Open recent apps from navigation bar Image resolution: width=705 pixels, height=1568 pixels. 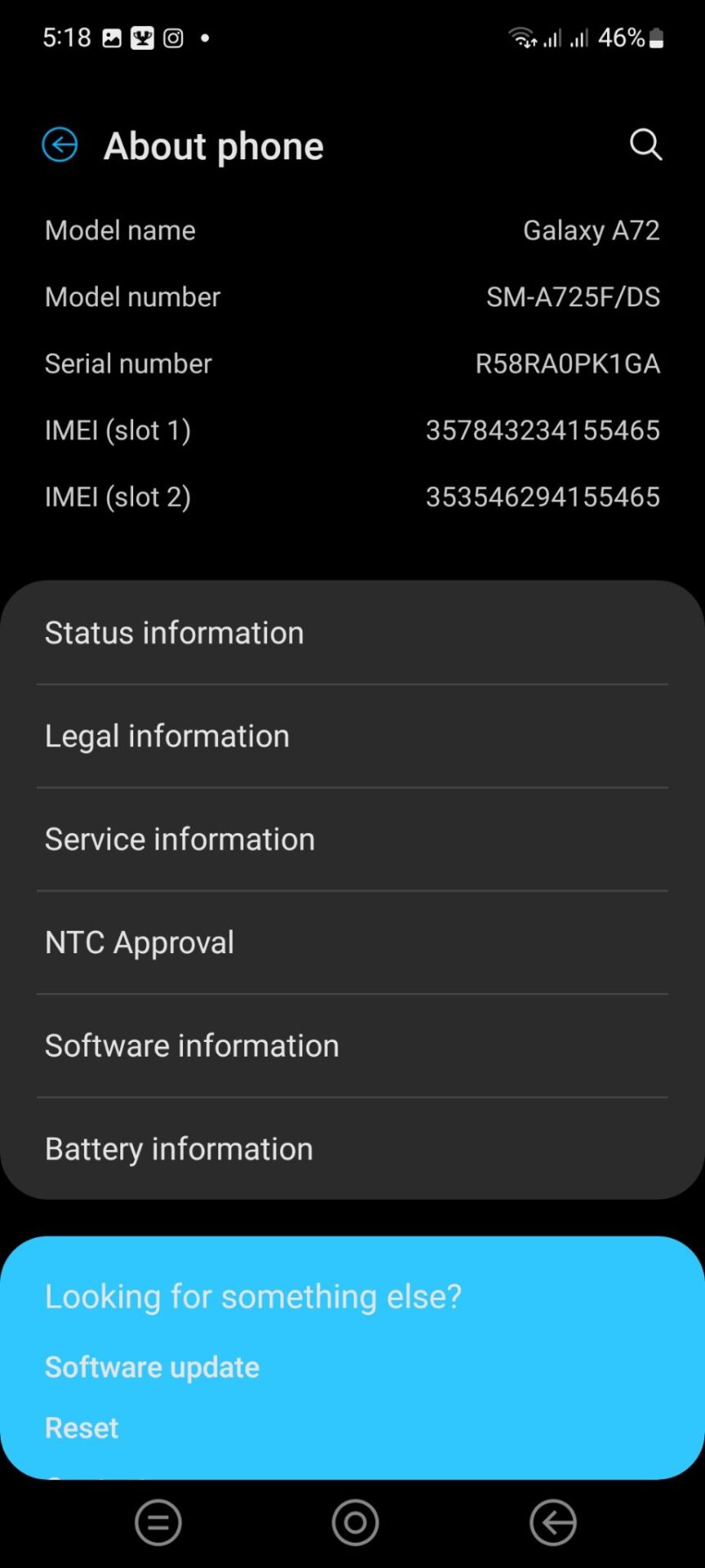click(158, 1523)
